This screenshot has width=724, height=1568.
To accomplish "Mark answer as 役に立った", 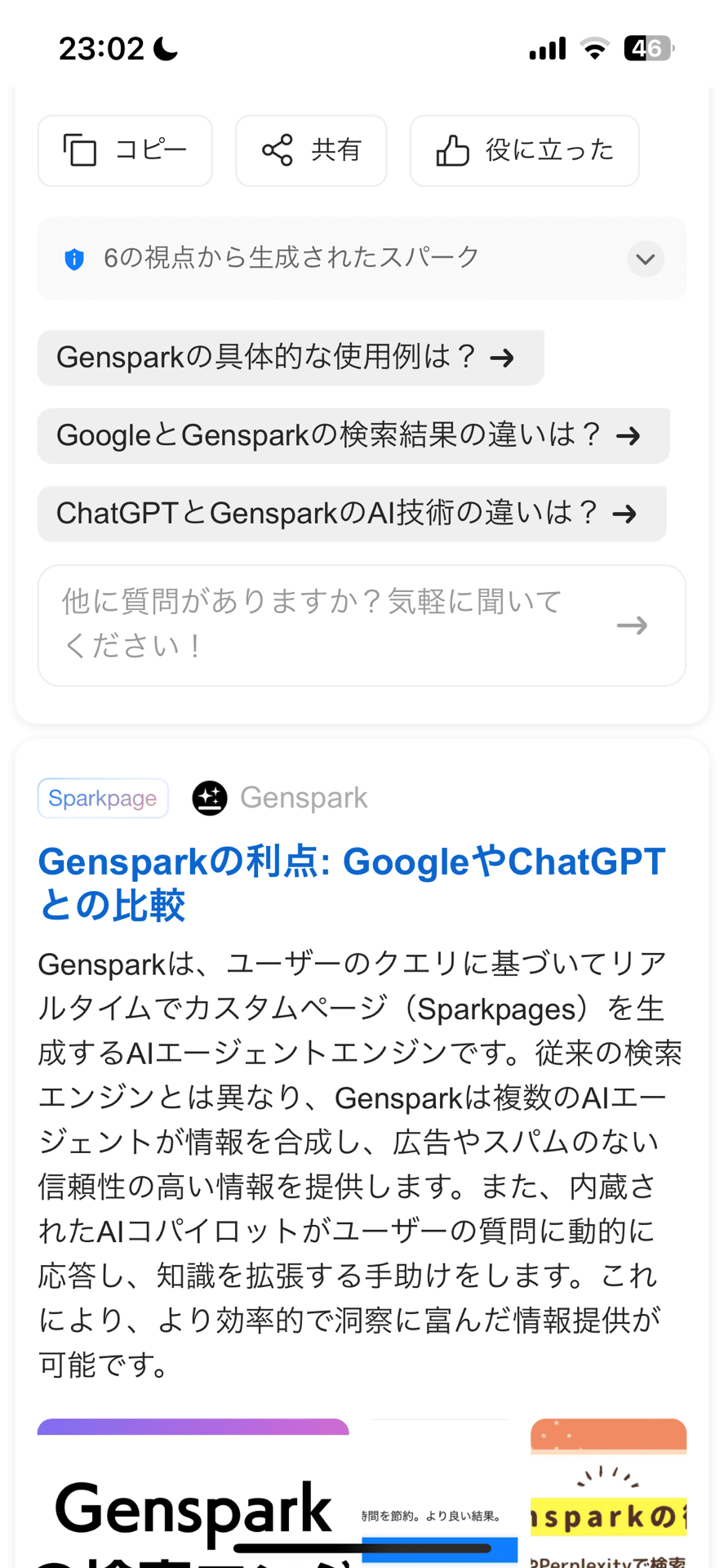I will click(x=524, y=150).
